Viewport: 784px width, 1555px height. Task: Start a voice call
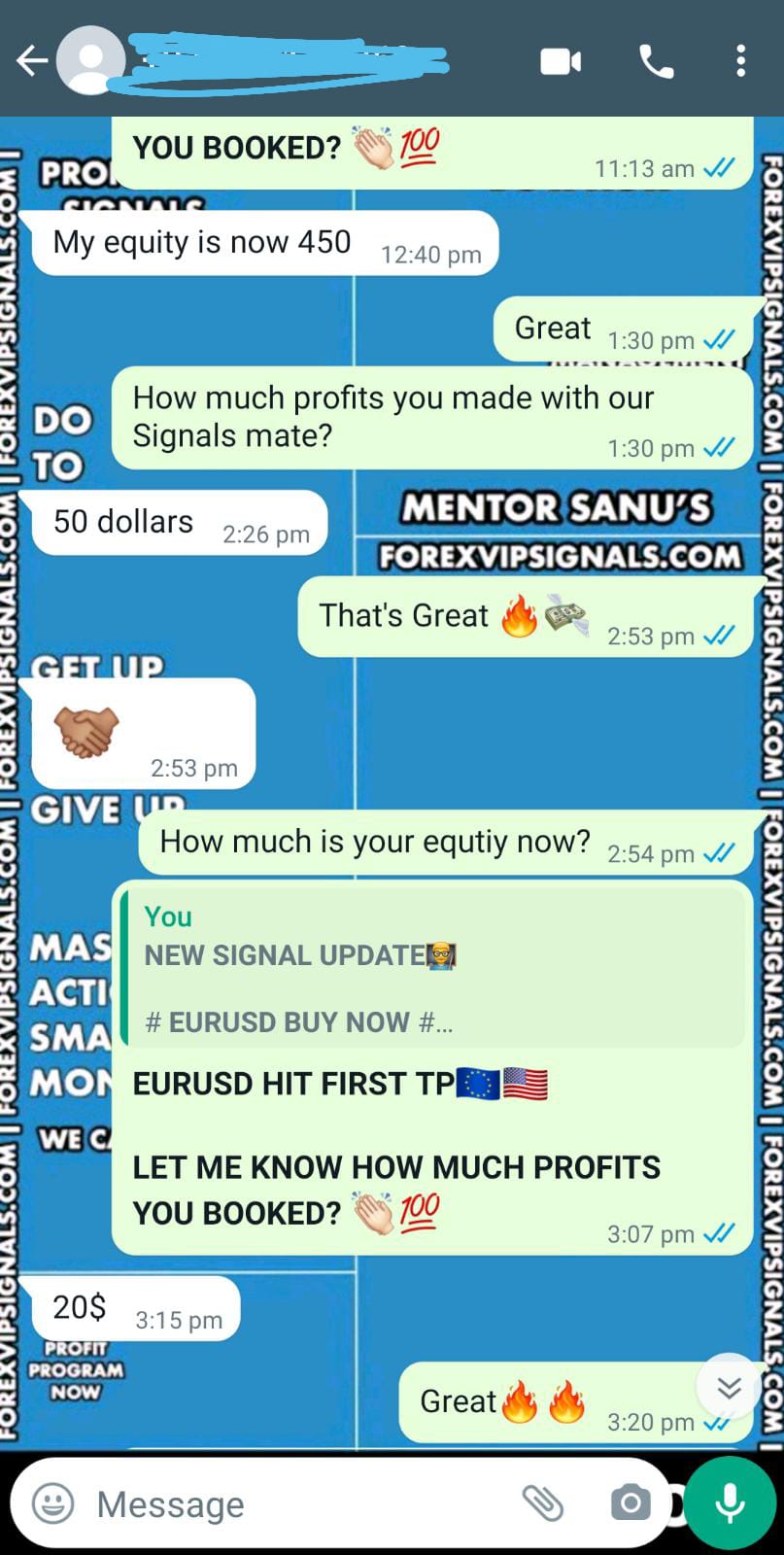pyautogui.click(x=657, y=62)
